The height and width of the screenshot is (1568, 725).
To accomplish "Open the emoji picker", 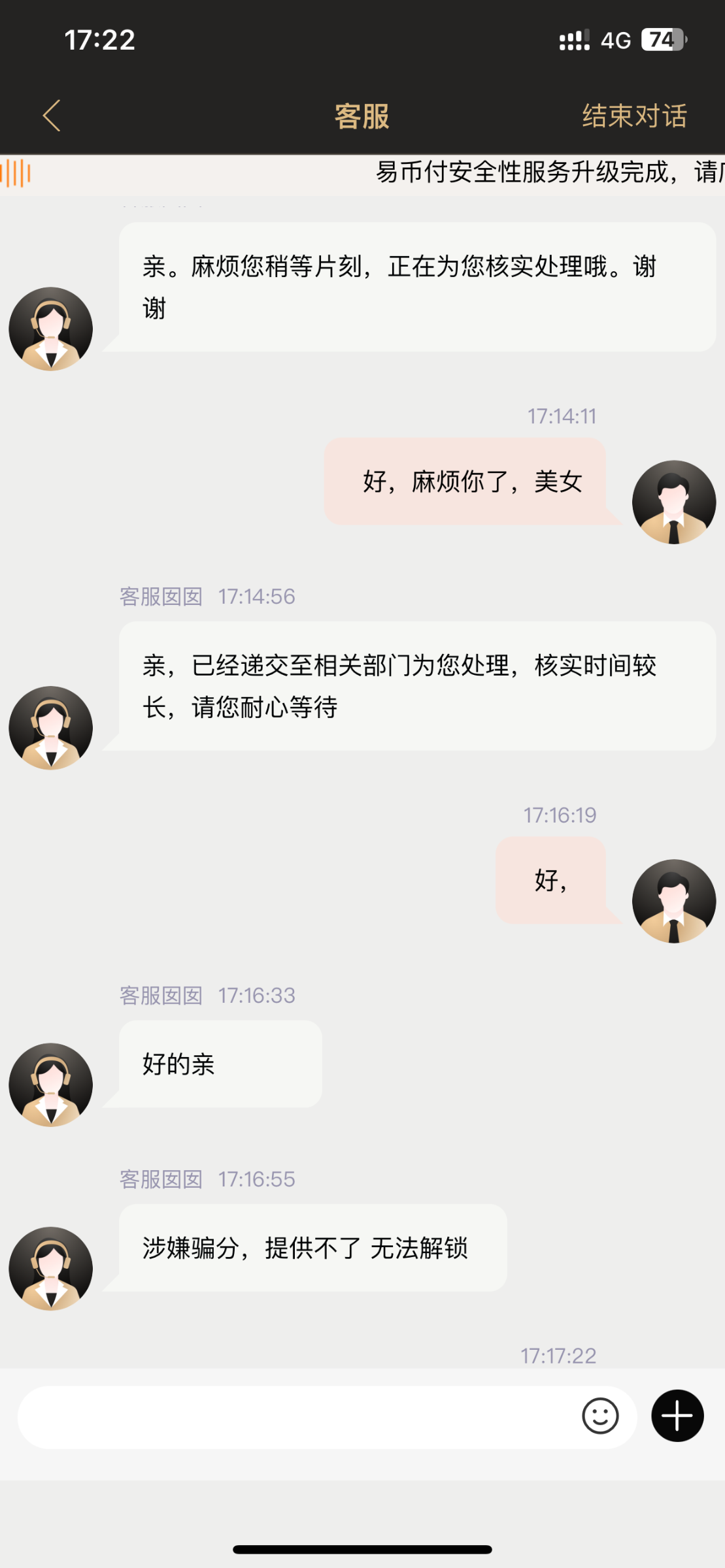I will click(599, 1416).
